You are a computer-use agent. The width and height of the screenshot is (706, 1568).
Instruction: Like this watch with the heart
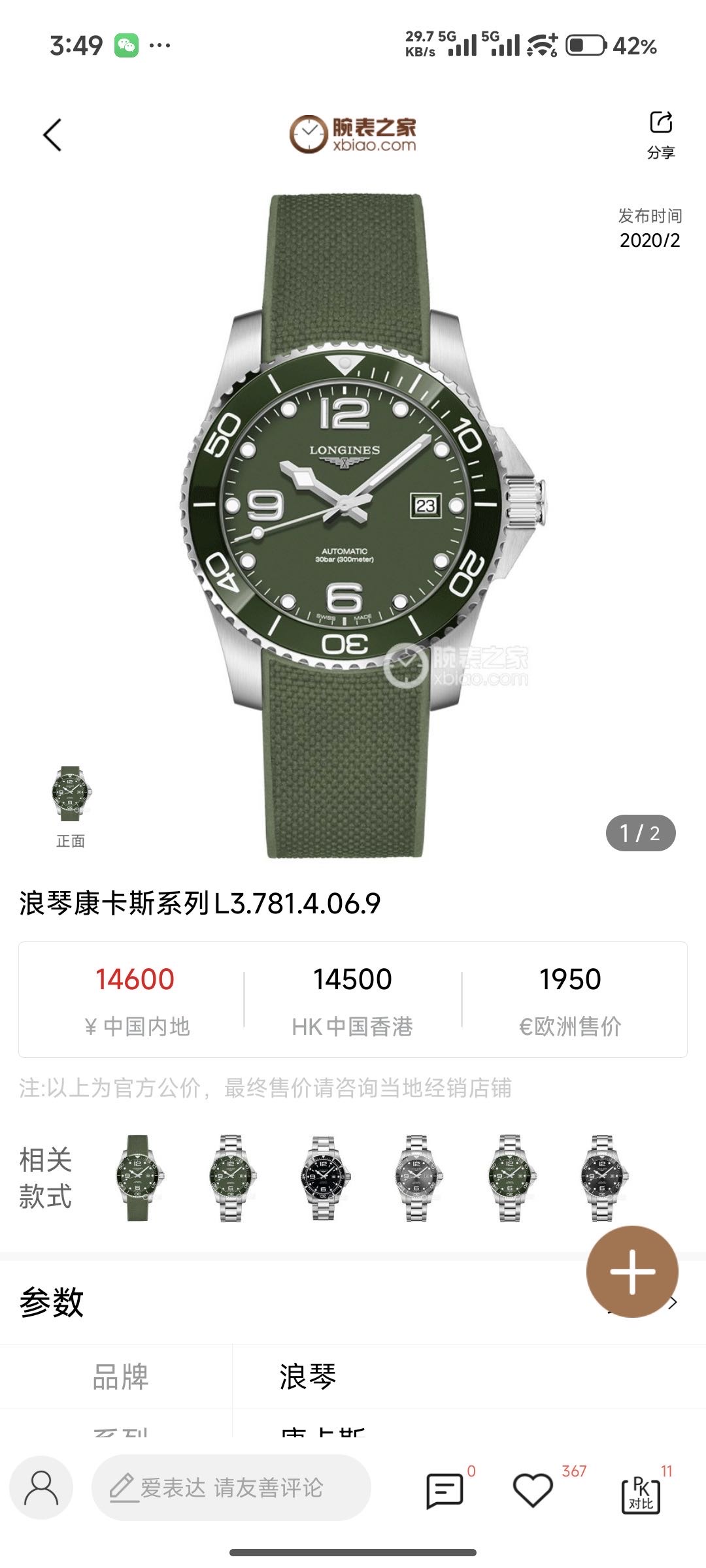pos(533,1490)
